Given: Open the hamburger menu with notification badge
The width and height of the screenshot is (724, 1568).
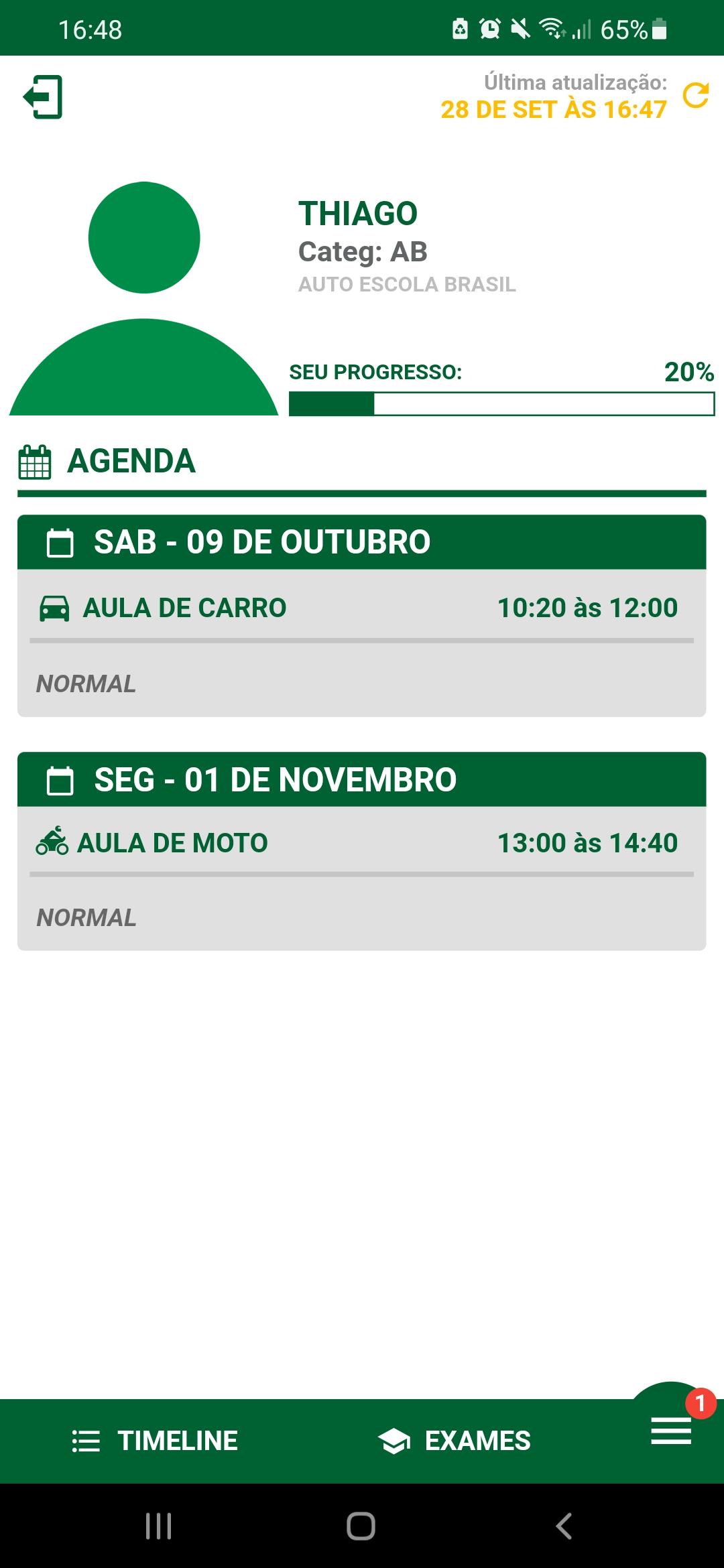Looking at the screenshot, I should (x=671, y=1430).
